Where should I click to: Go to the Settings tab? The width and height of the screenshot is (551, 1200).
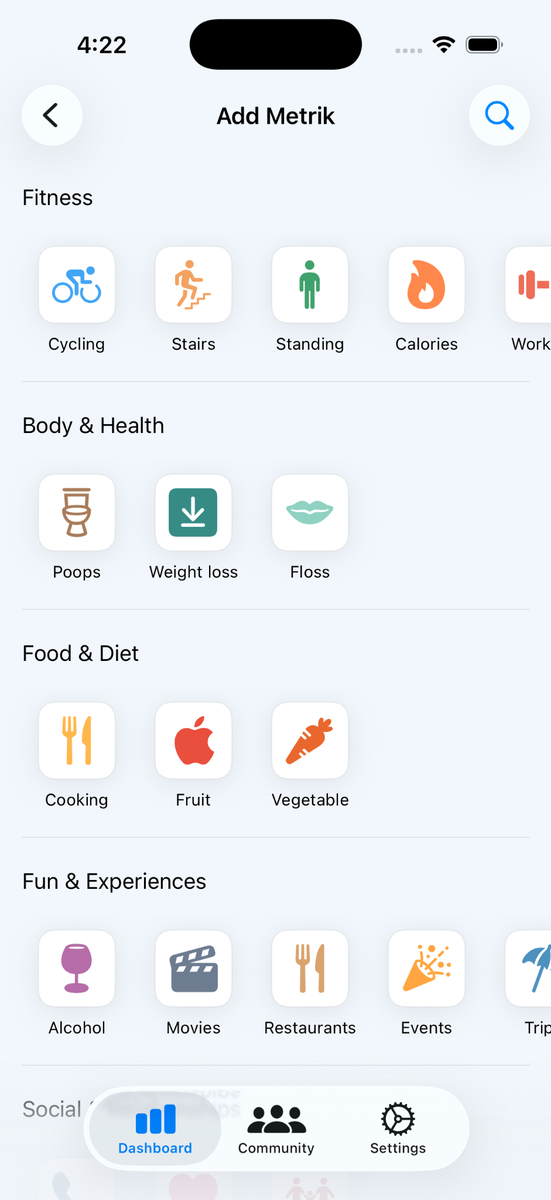point(398,1129)
